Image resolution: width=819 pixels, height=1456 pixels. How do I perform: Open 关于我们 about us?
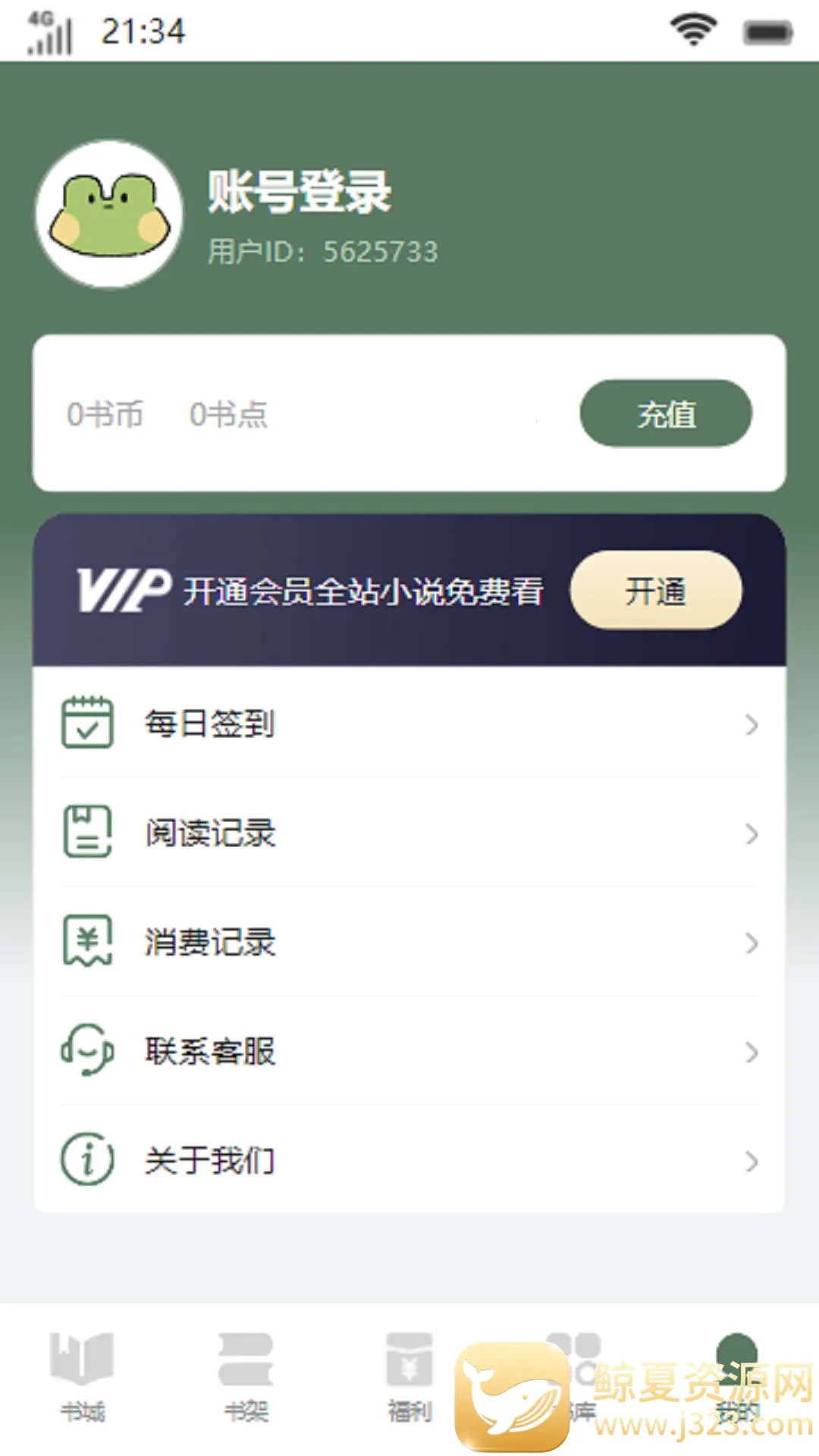[x=409, y=1160]
